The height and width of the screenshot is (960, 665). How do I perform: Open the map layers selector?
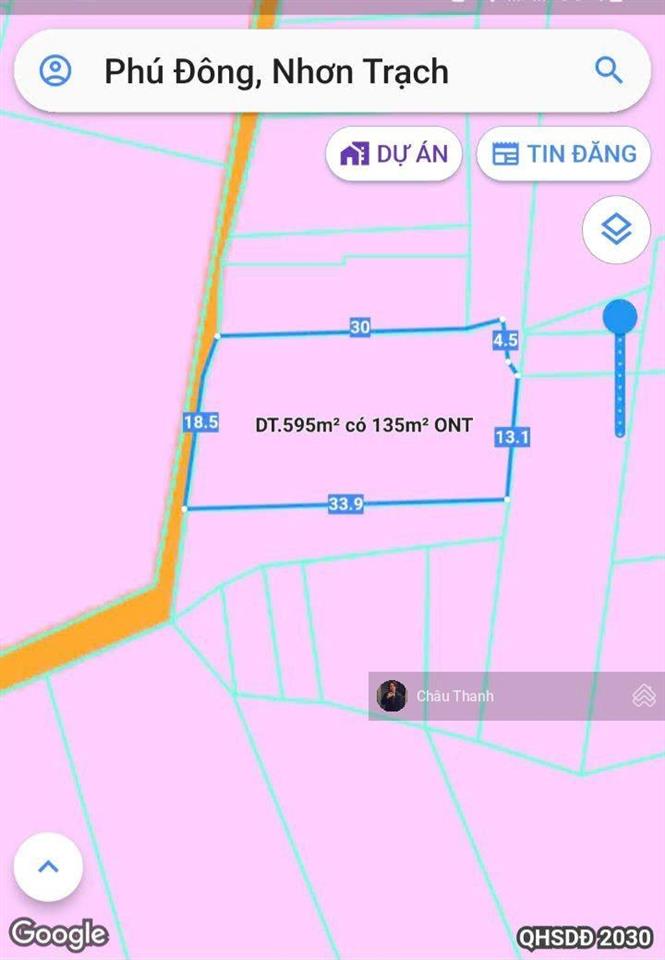616,230
